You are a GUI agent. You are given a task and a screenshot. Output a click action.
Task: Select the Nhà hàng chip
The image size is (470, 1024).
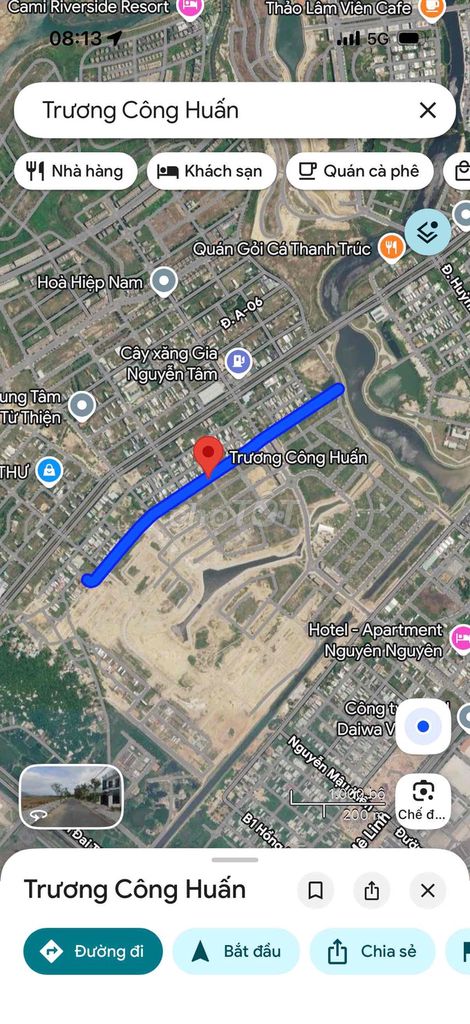coord(76,171)
